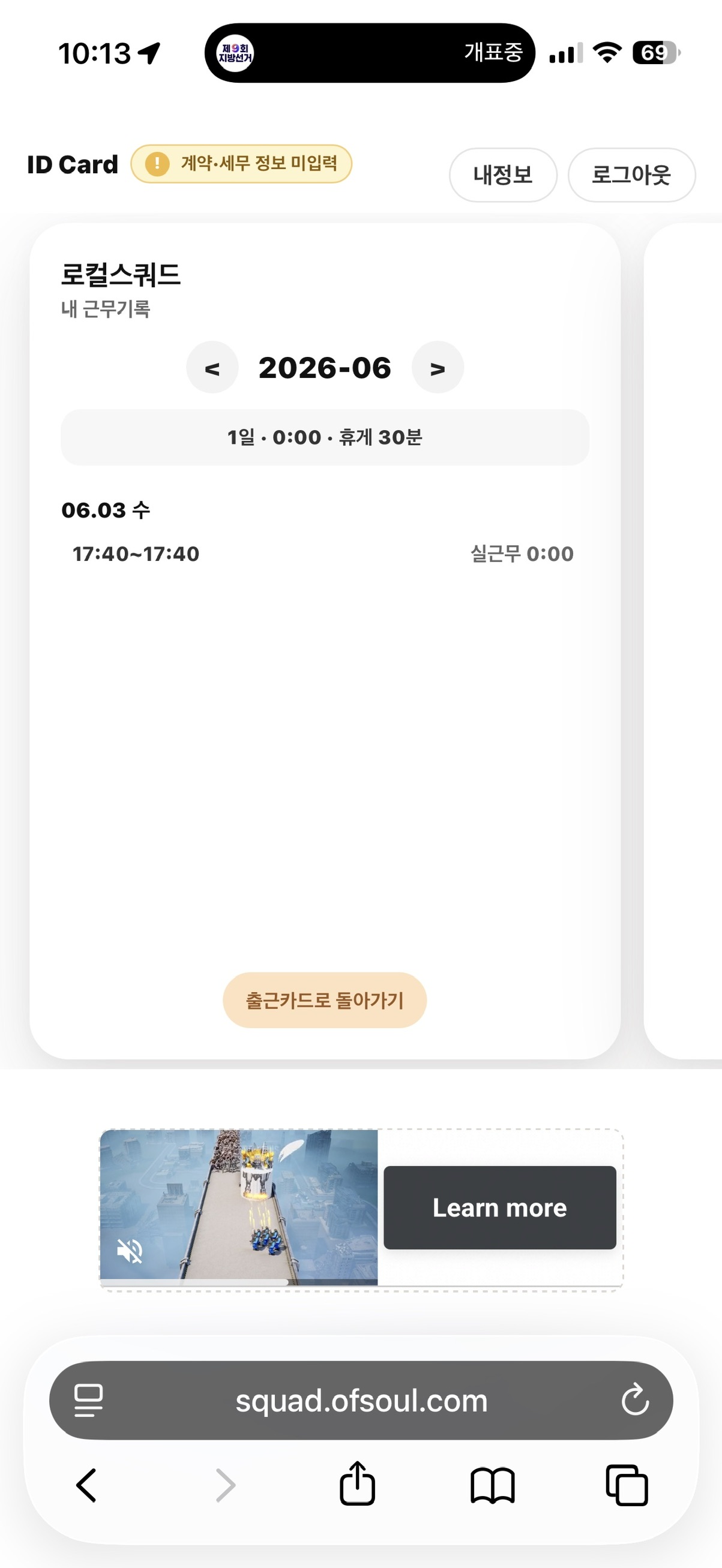
Task: Go to the previous month before 2026-06
Action: click(x=212, y=368)
